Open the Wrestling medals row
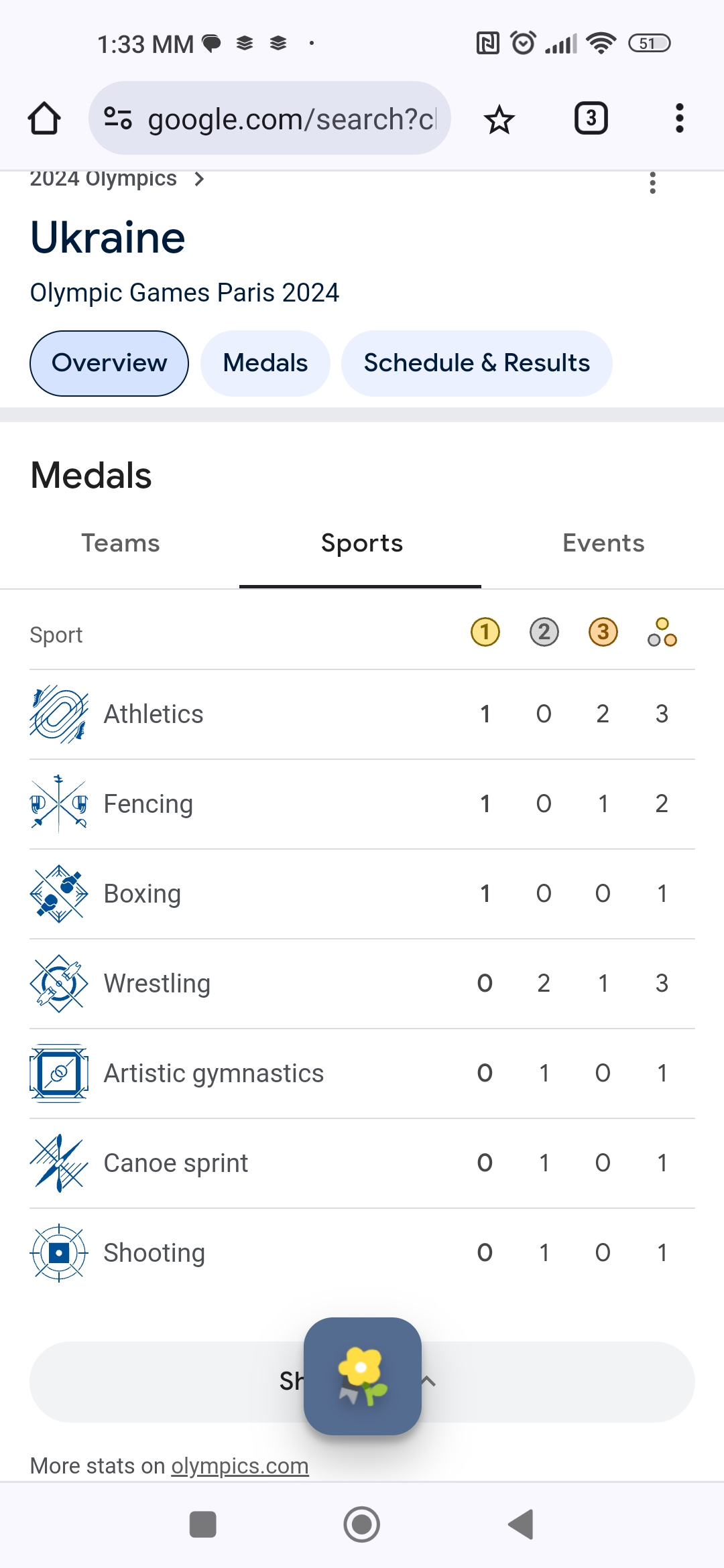Viewport: 724px width, 1568px height. tap(362, 984)
